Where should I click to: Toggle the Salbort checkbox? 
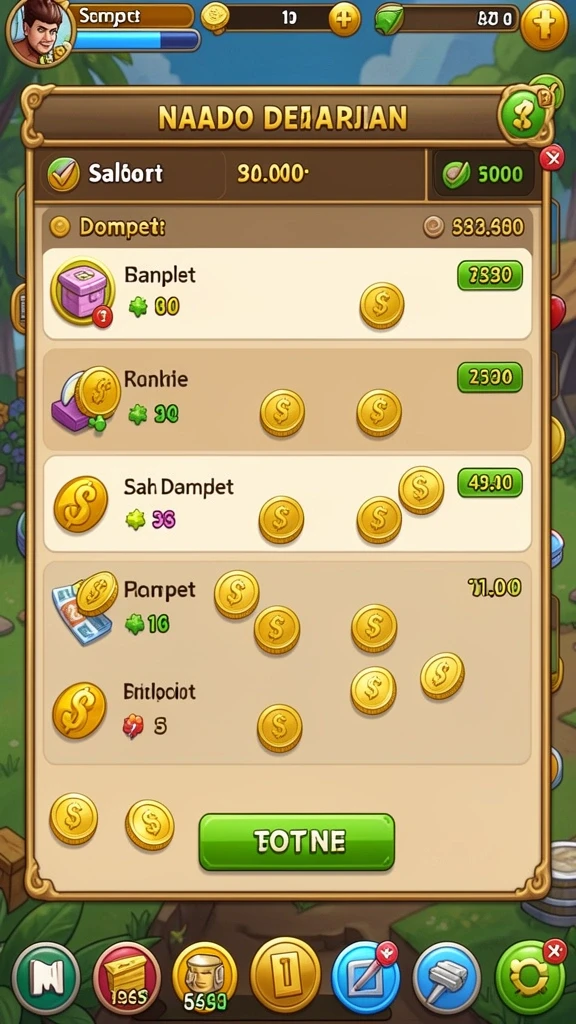pyautogui.click(x=64, y=174)
